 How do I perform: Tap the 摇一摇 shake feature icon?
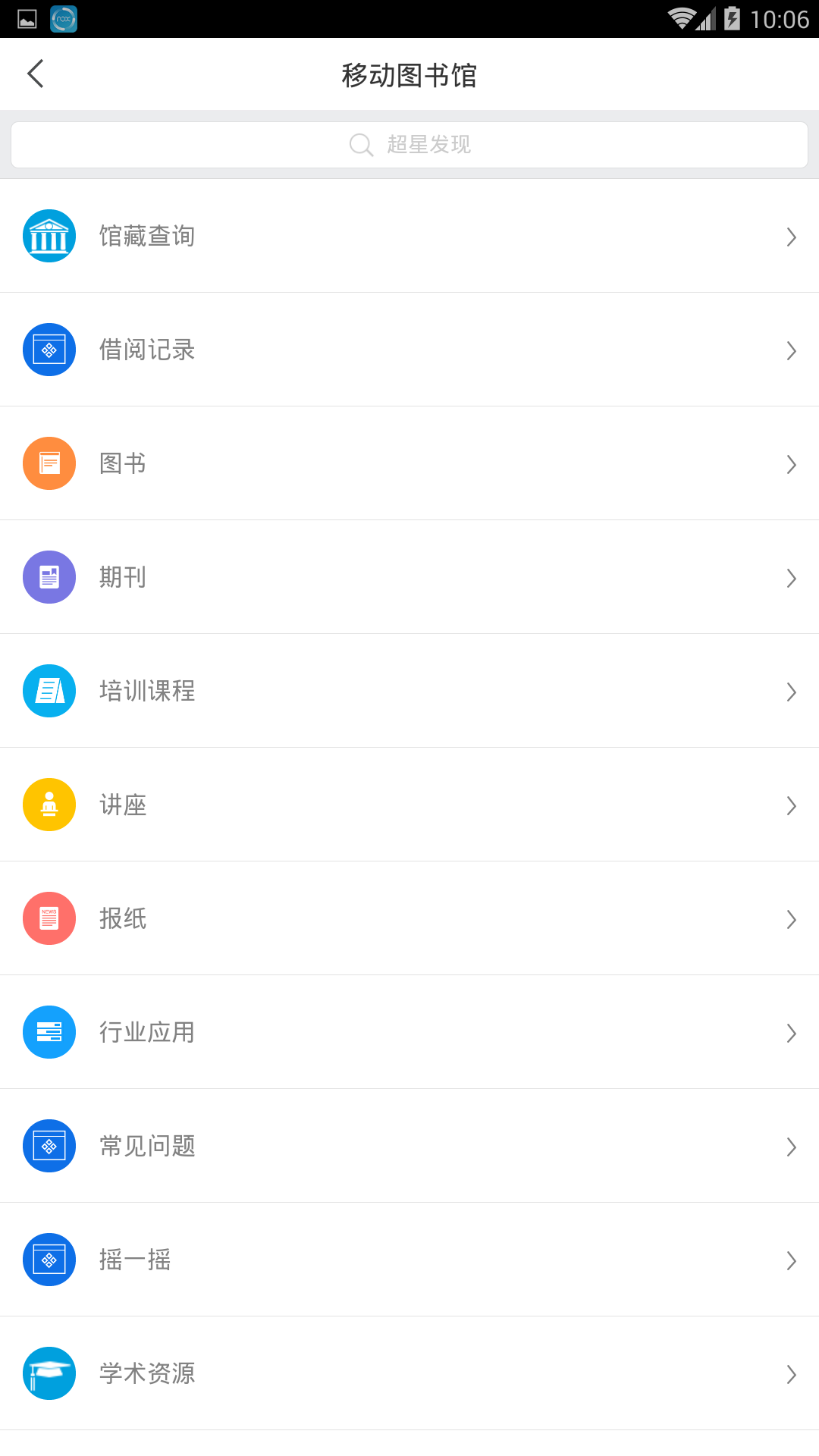[x=49, y=1260]
